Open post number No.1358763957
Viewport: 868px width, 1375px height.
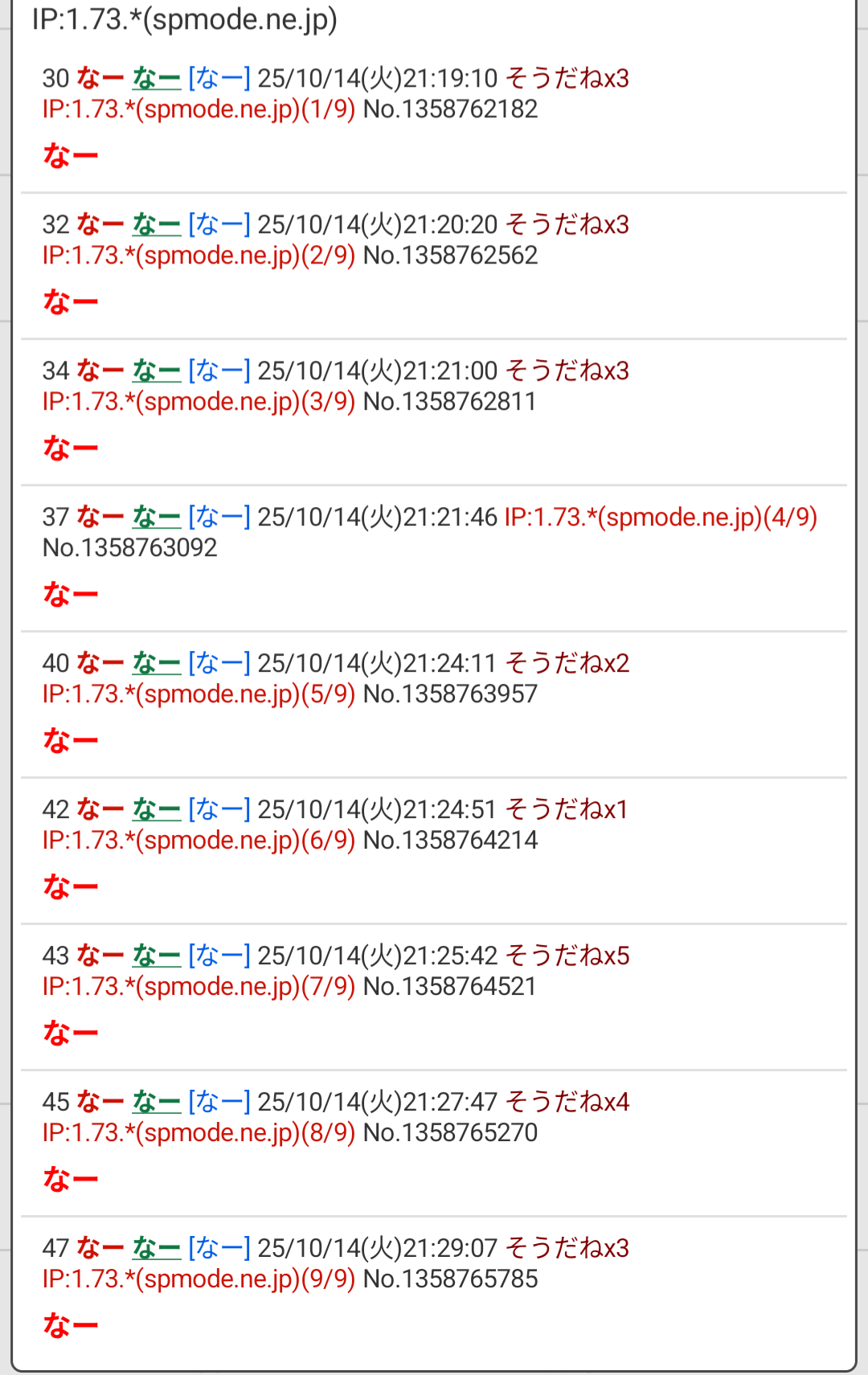450,694
